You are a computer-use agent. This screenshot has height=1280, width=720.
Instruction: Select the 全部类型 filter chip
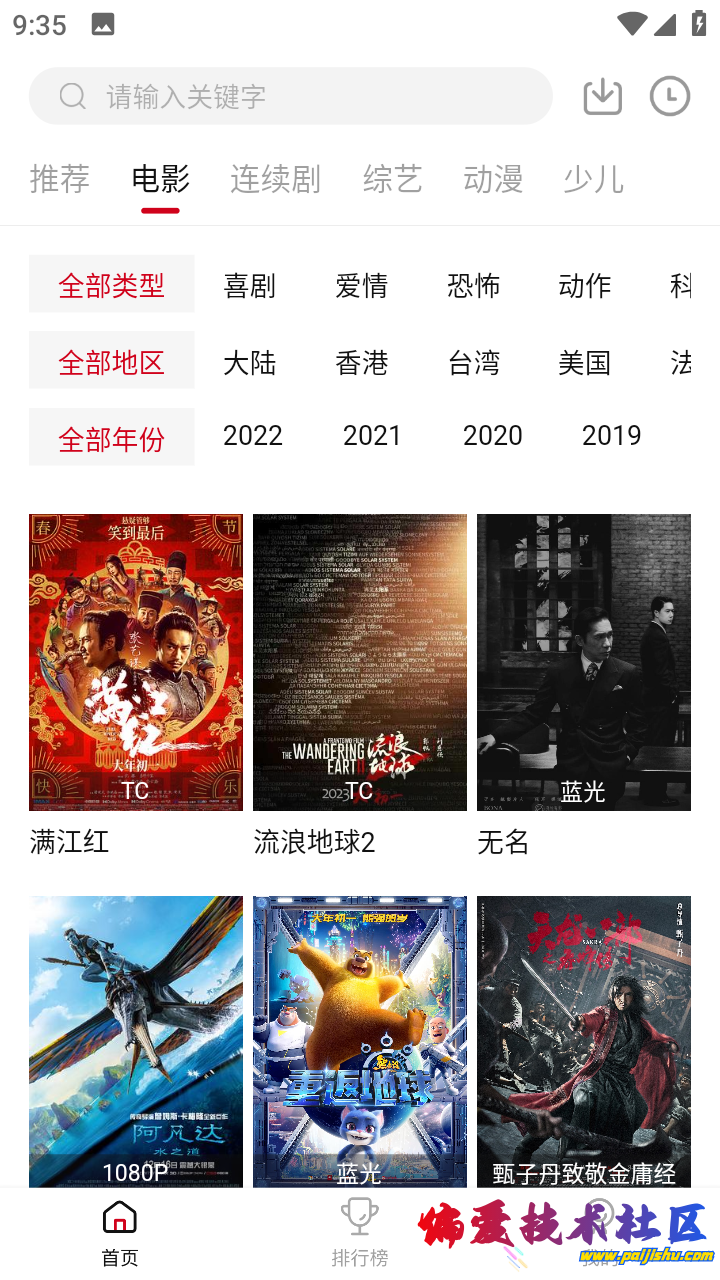[111, 284]
